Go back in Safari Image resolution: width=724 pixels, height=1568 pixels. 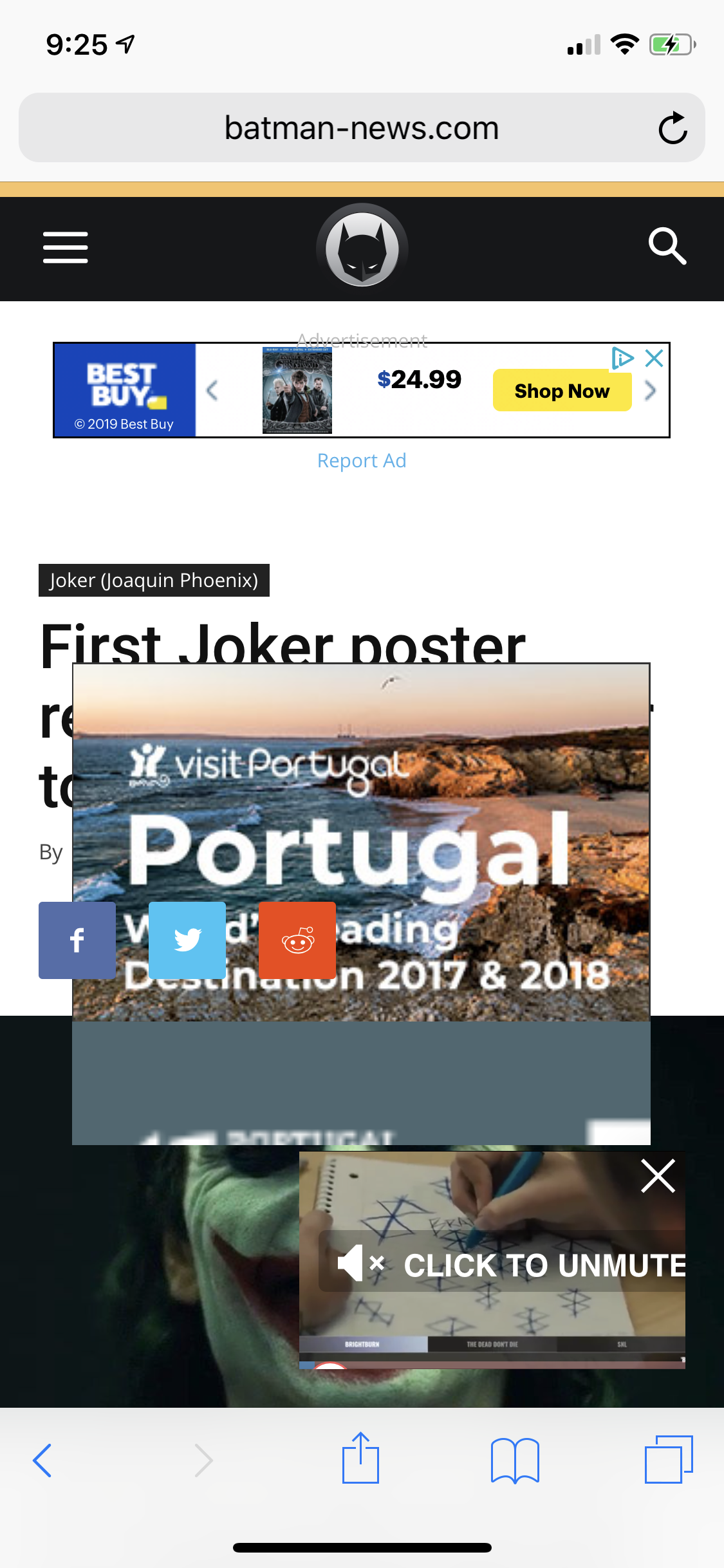click(42, 1461)
